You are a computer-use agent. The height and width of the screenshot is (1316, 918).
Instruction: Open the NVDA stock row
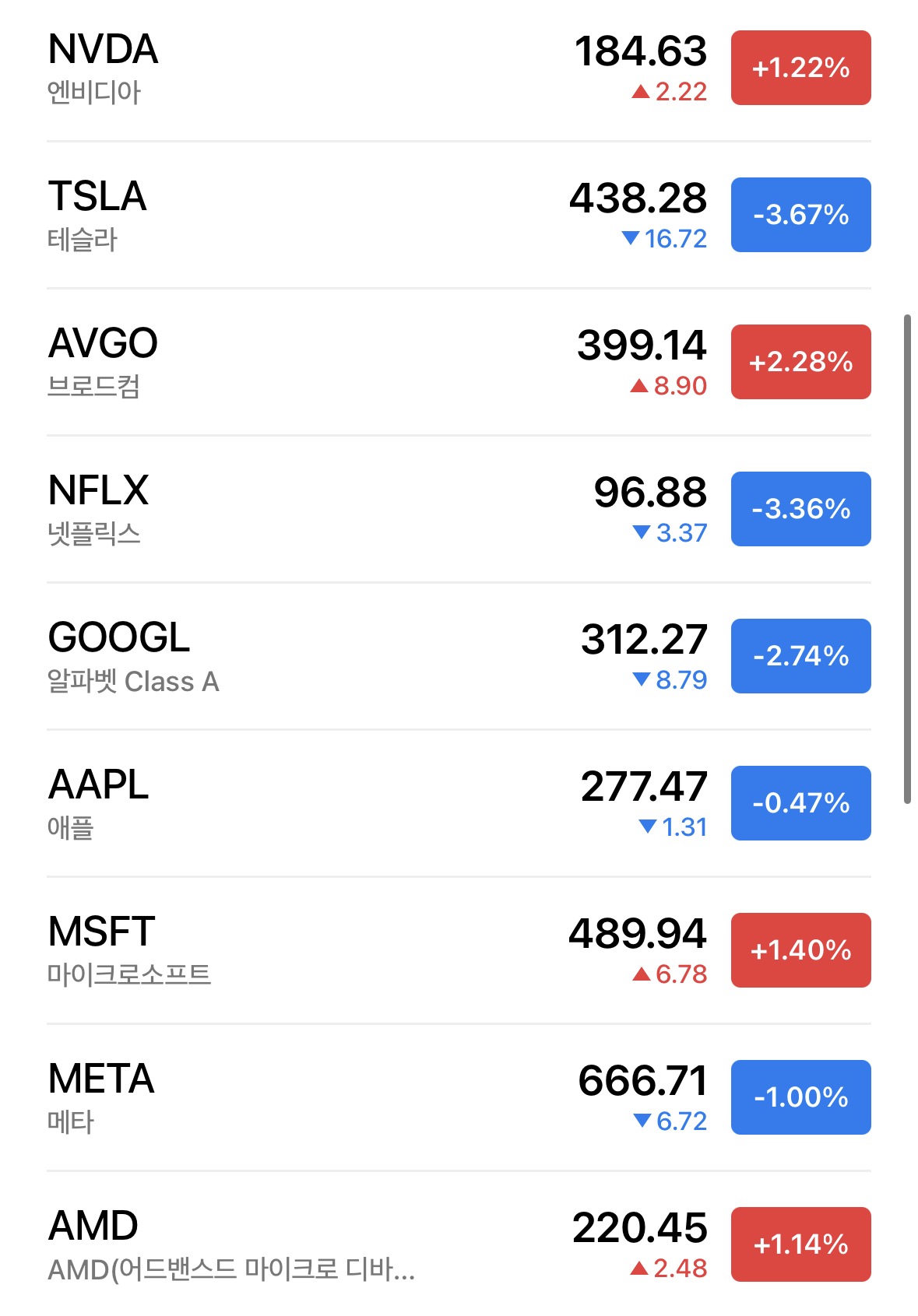click(x=311, y=68)
